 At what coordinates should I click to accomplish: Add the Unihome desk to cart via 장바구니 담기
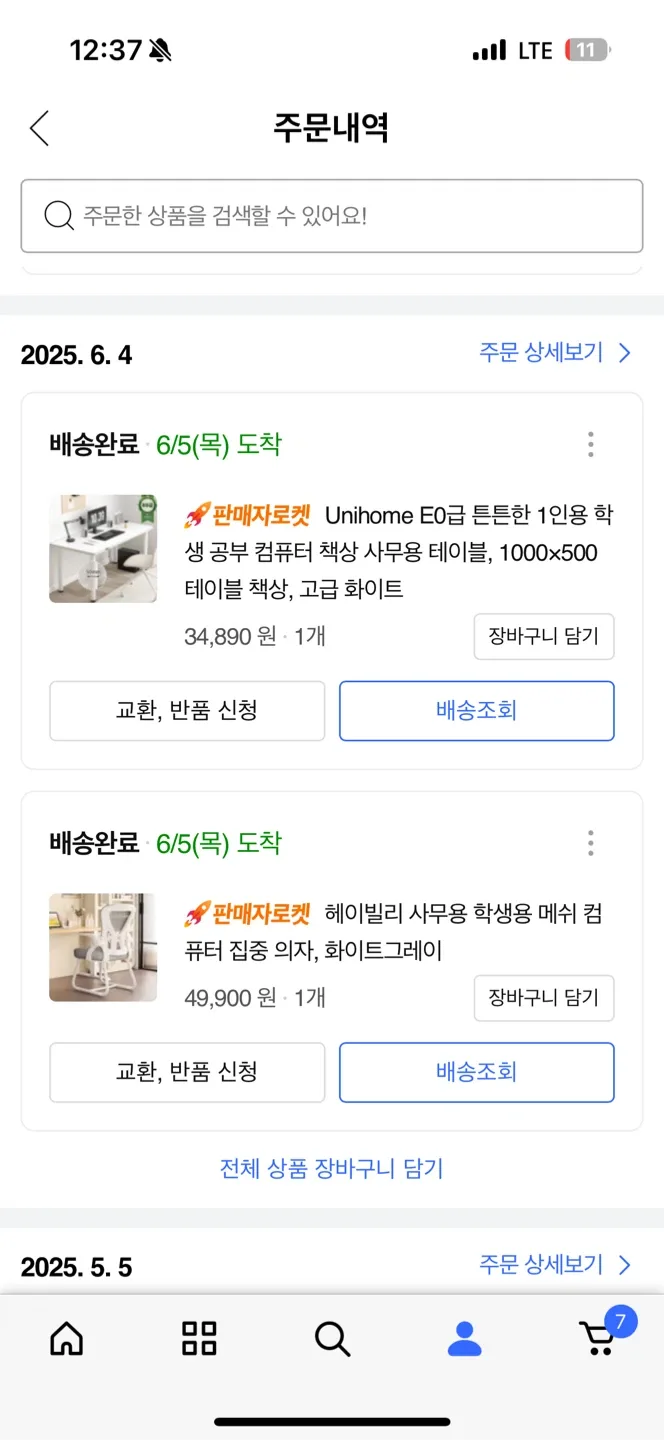tap(543, 637)
